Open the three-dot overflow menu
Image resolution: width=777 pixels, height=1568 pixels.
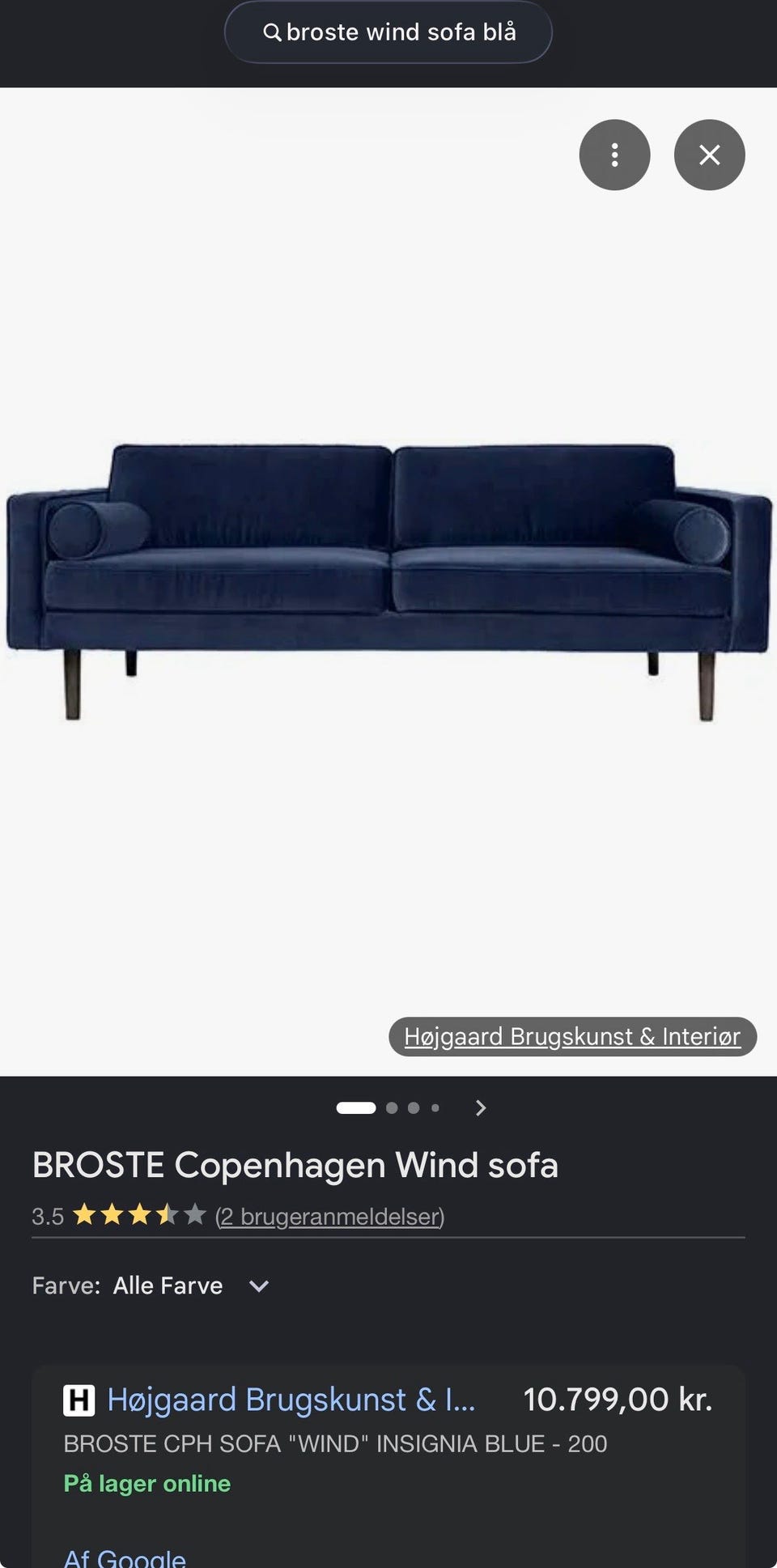614,155
